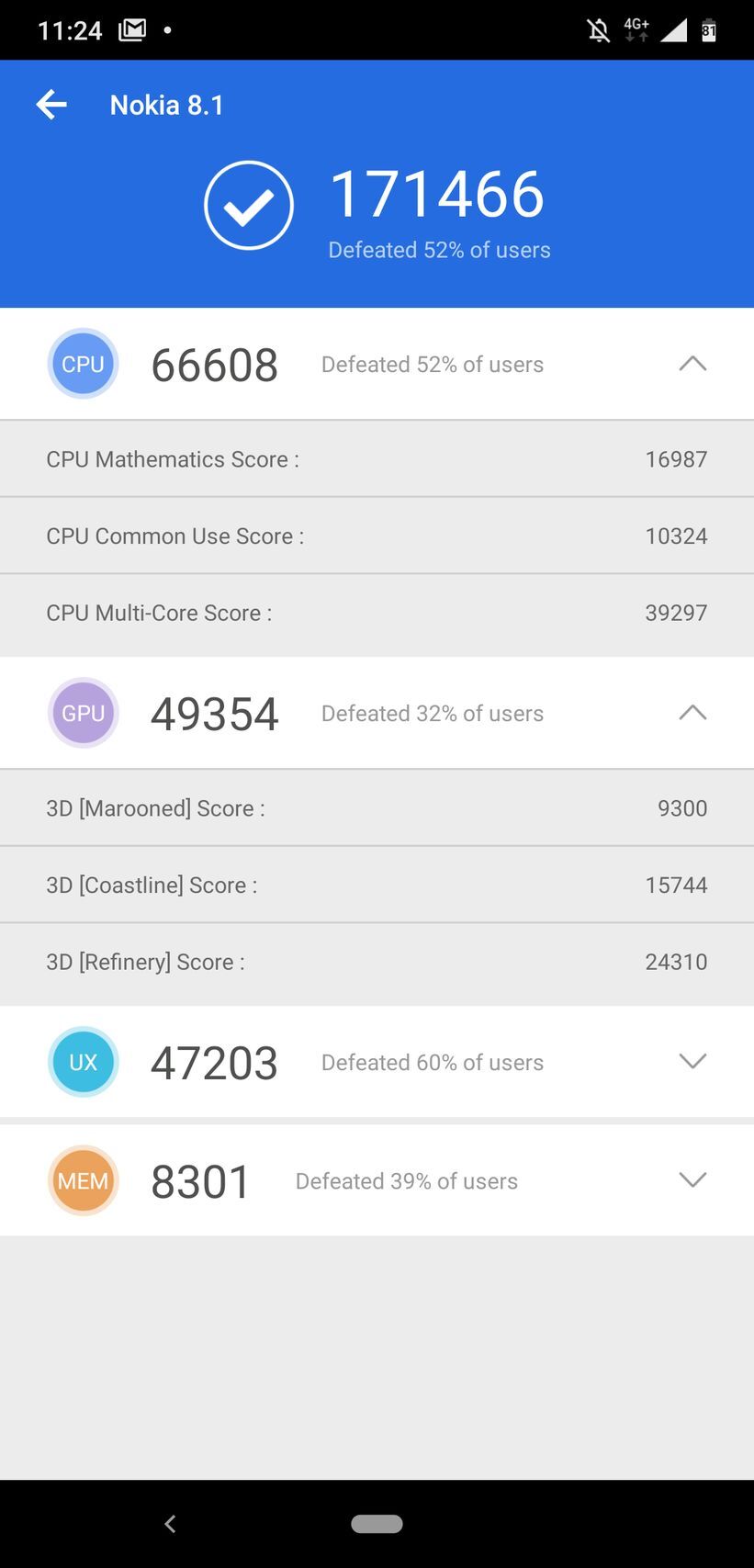Tap the back arrow button
This screenshot has width=754, height=1568.
click(x=51, y=104)
